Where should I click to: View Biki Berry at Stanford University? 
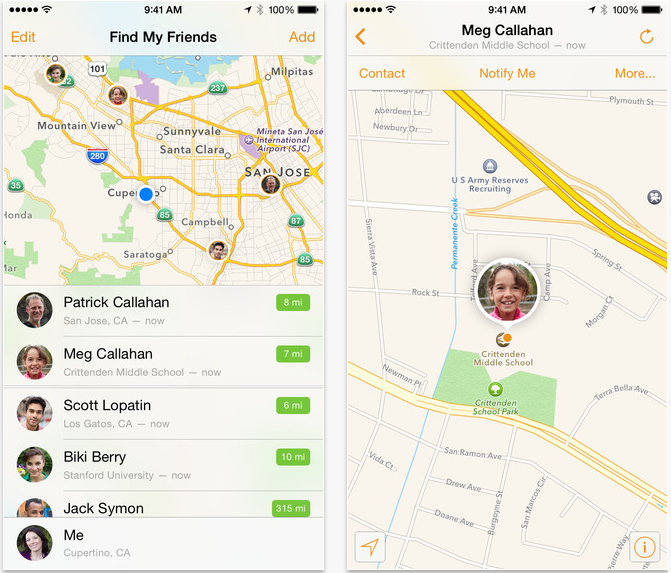click(163, 465)
